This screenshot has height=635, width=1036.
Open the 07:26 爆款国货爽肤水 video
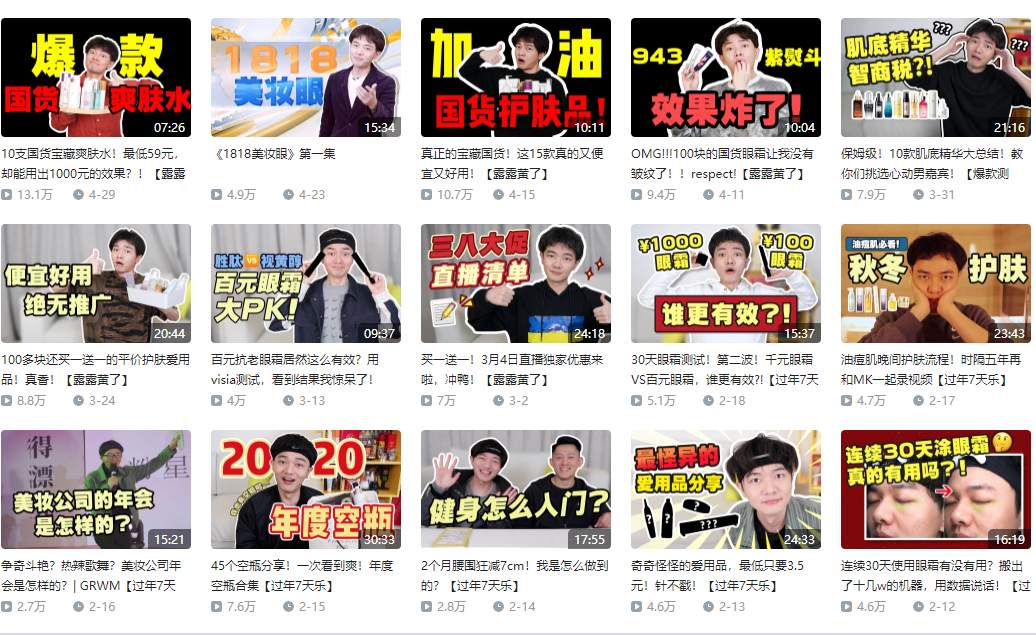(x=95, y=77)
